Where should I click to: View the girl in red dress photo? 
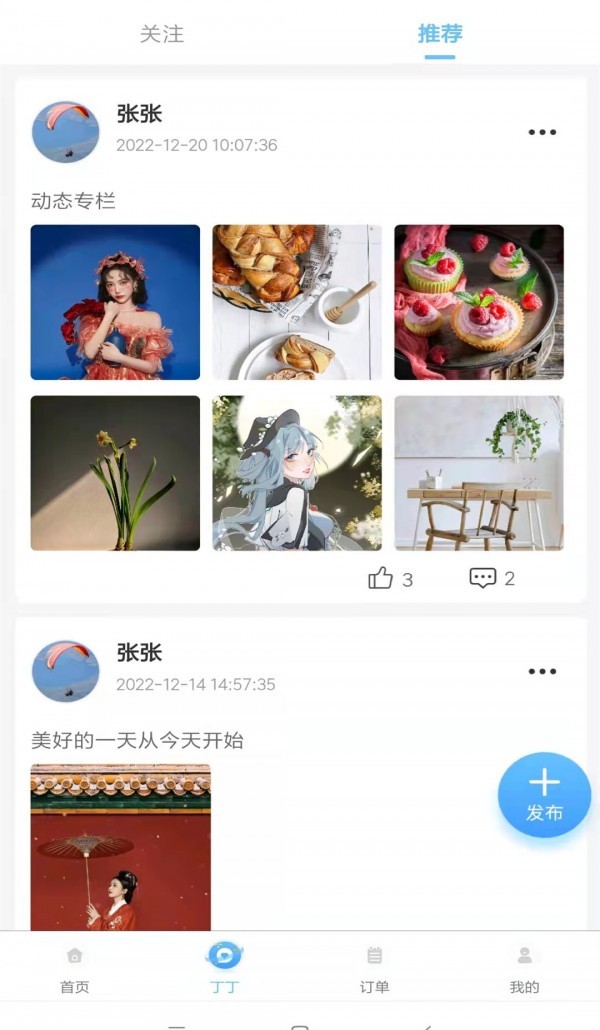115,302
